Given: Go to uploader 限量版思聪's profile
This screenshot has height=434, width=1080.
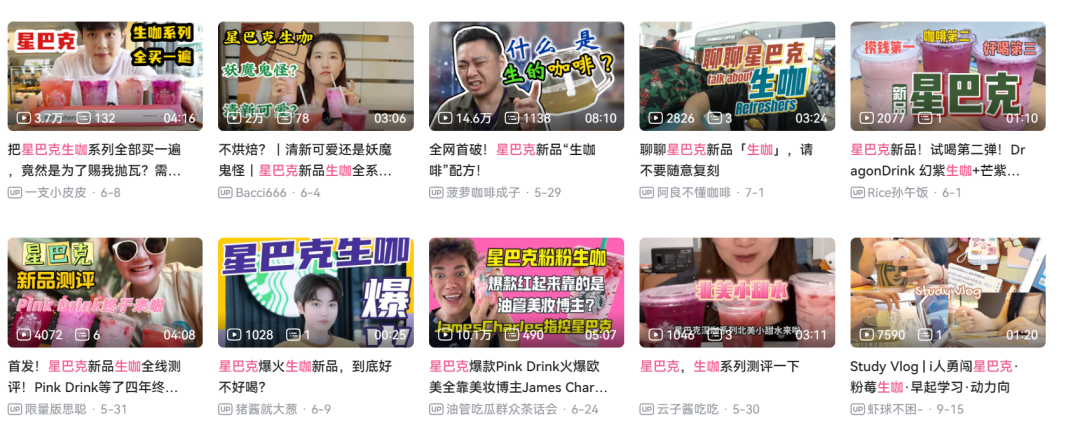Looking at the screenshot, I should tap(55, 409).
